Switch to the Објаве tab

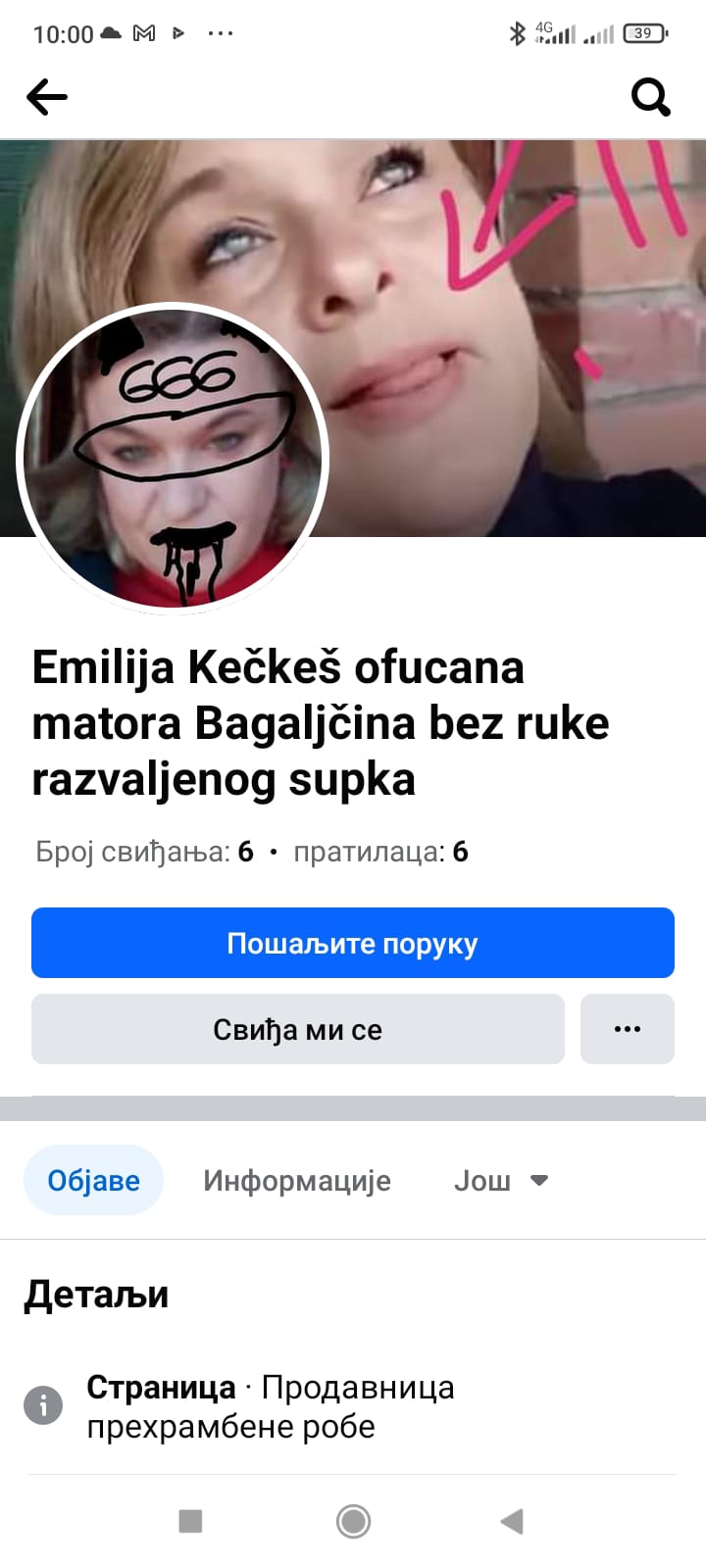click(x=93, y=1180)
